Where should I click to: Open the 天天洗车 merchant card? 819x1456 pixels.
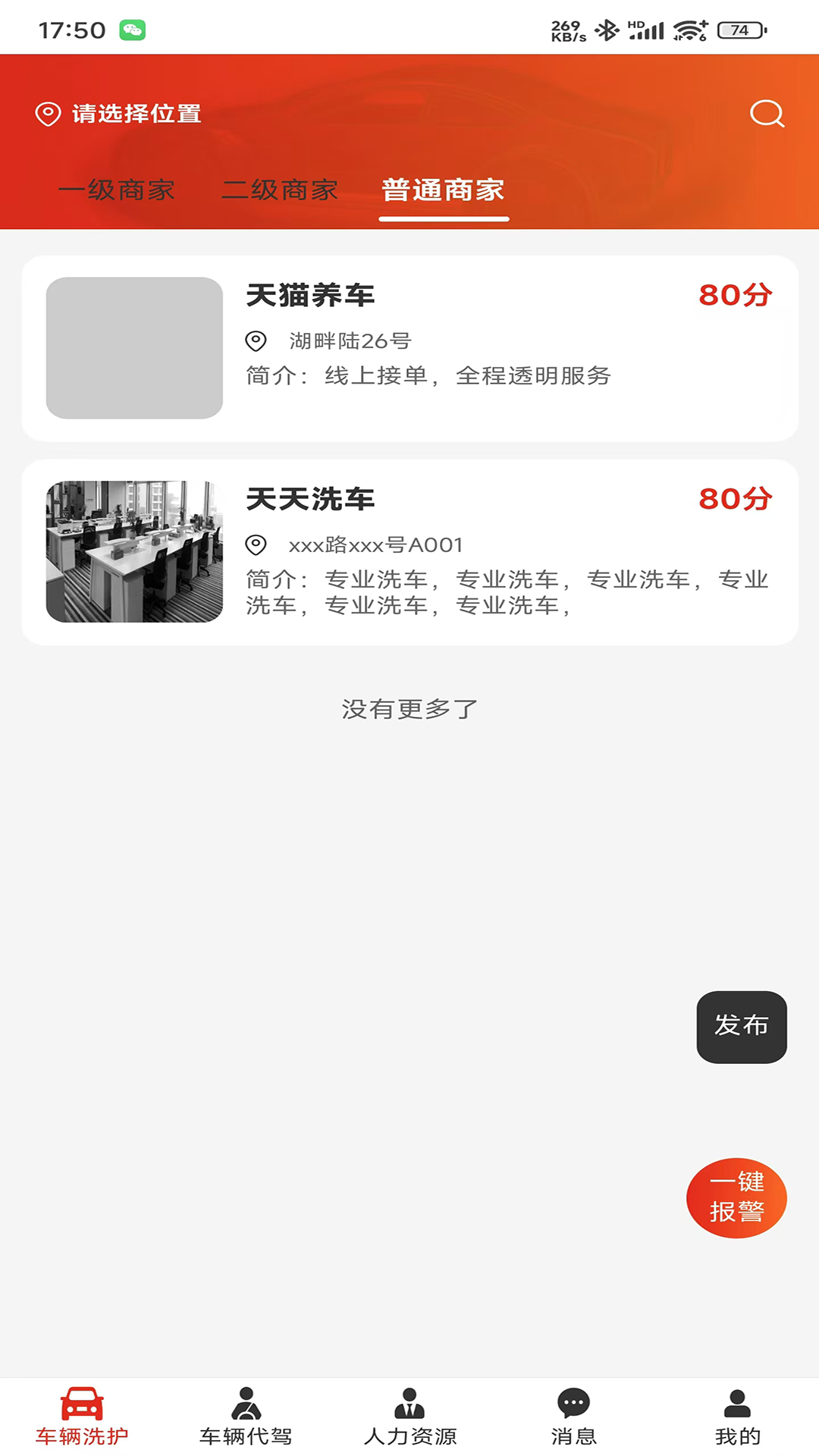point(409,552)
